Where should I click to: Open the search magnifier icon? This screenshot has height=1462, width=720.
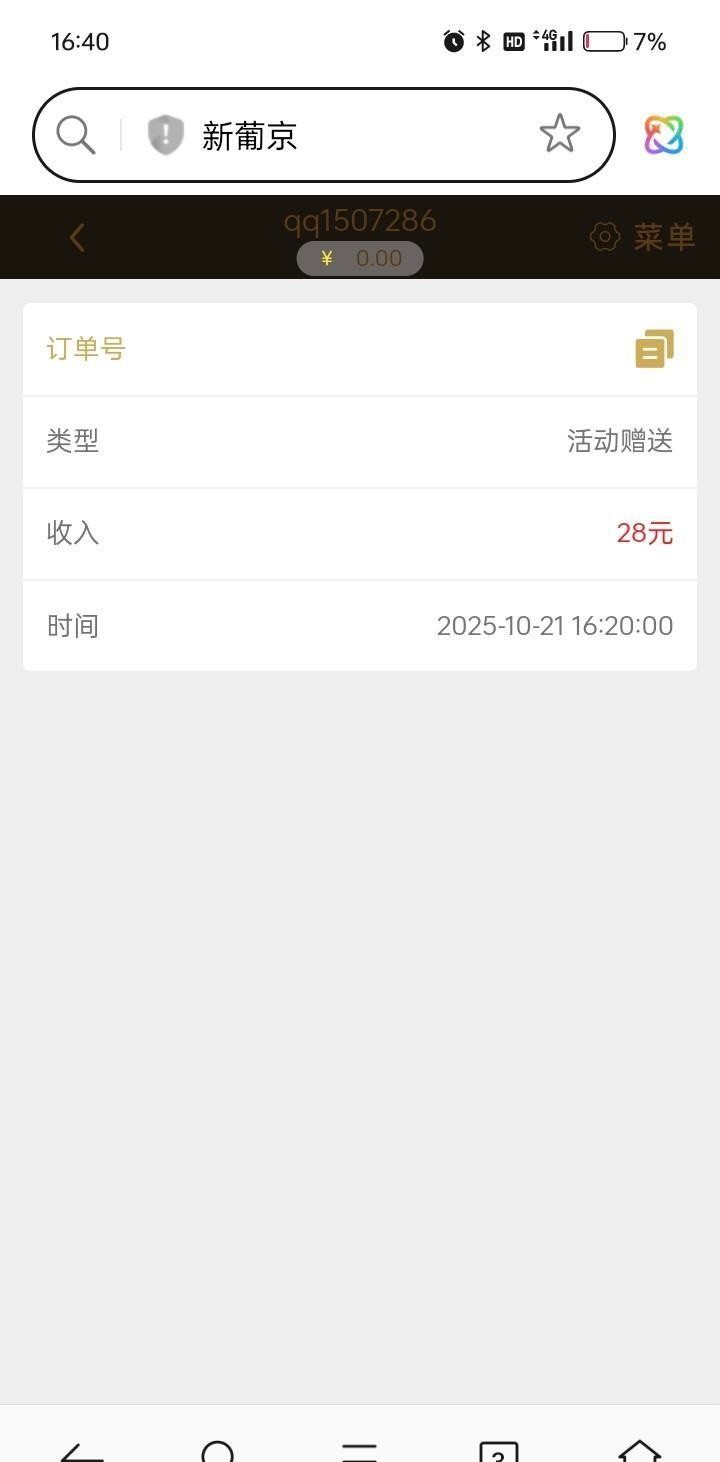tap(76, 134)
